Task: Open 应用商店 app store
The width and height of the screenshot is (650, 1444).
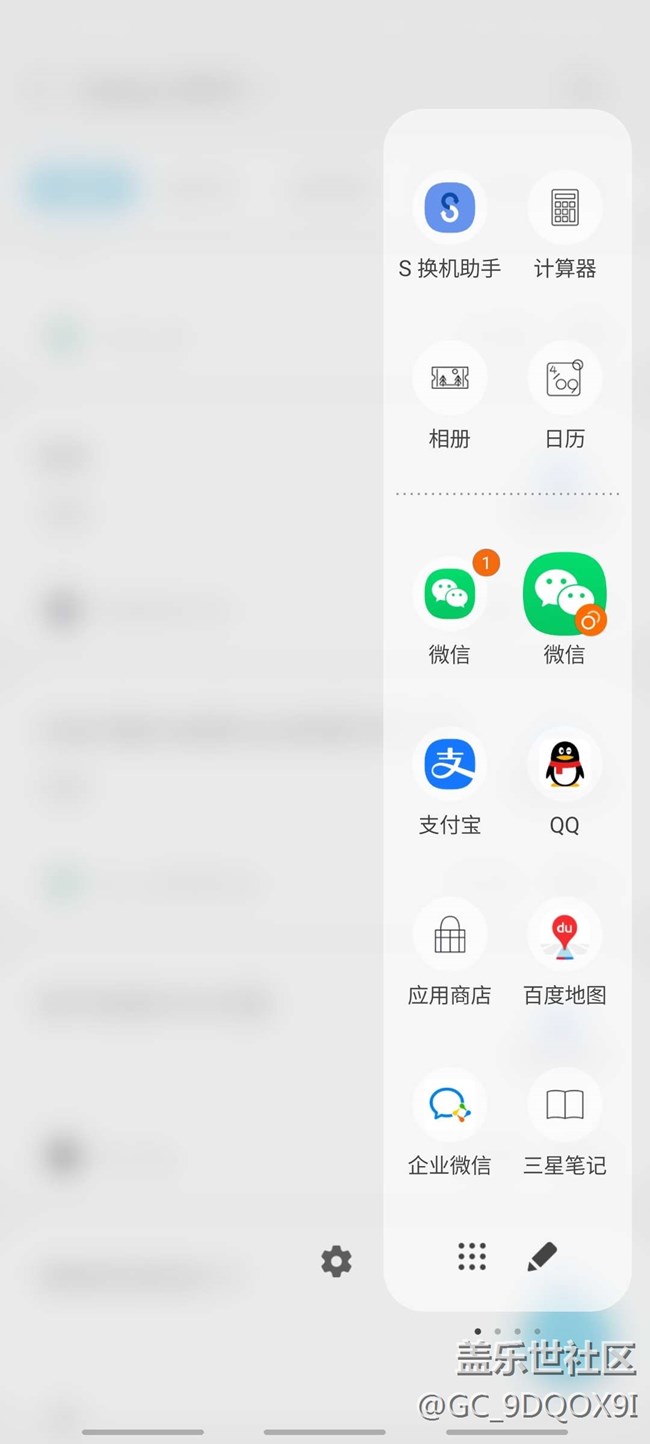Action: (x=449, y=935)
